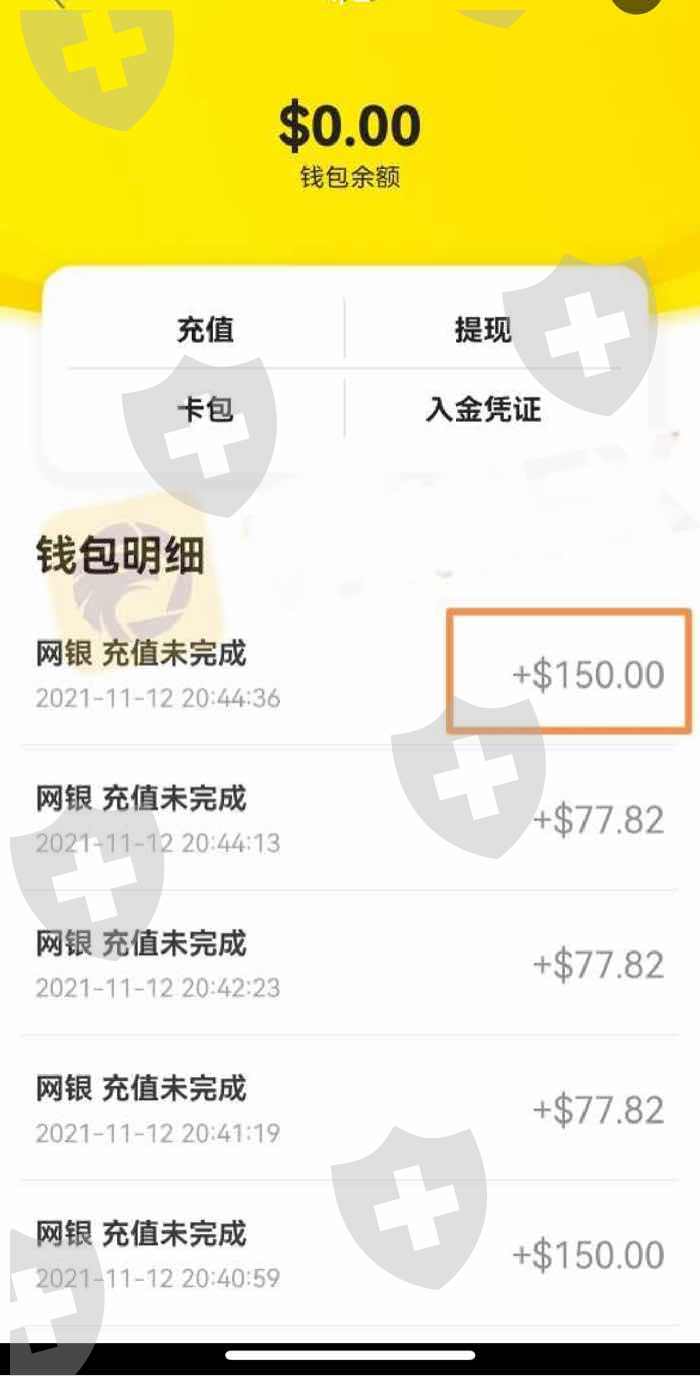Open the $77.82 record from 20:44:13
The width and height of the screenshot is (700, 1376).
350,818
